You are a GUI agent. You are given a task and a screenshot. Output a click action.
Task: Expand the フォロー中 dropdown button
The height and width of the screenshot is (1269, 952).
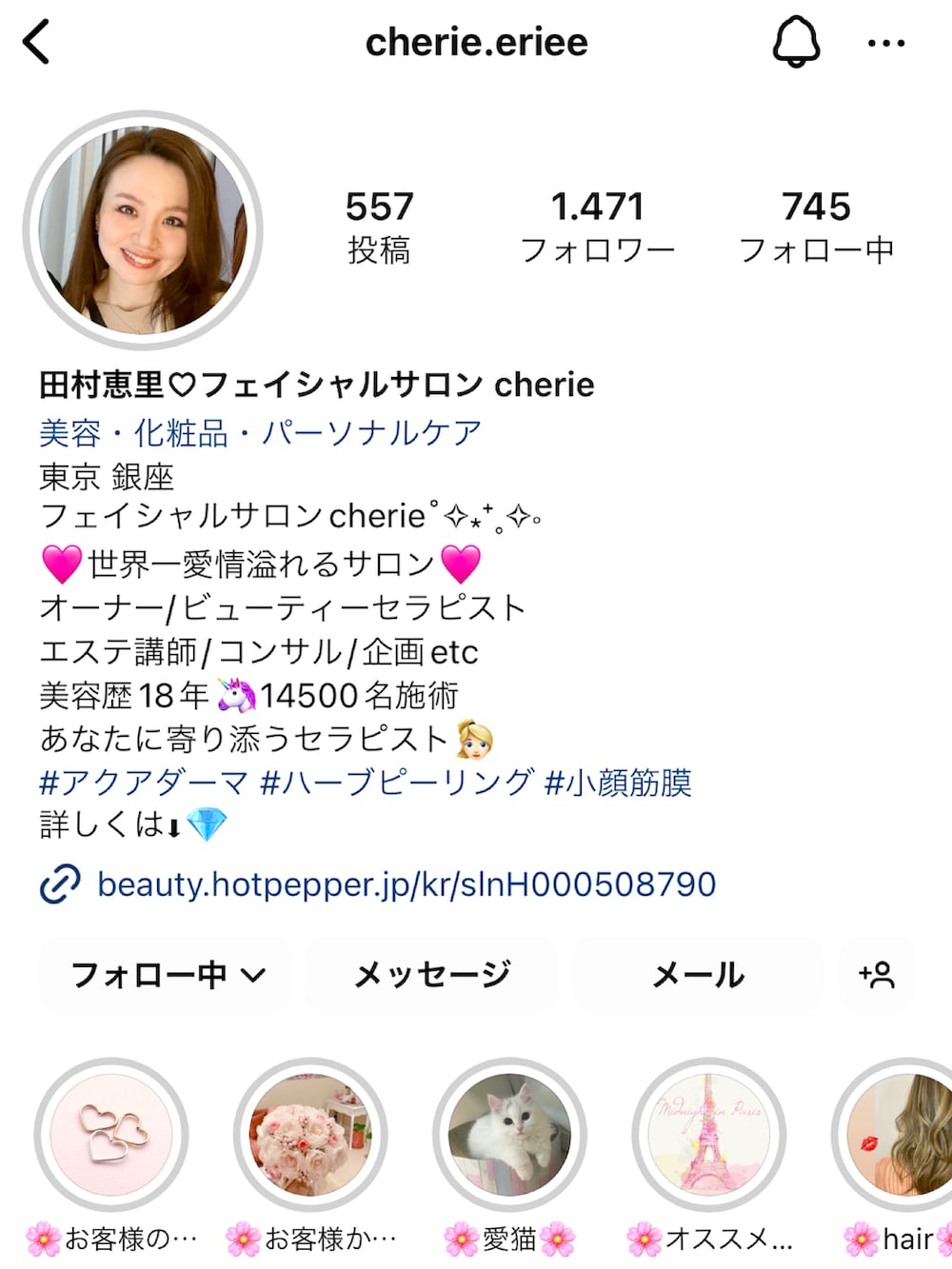pos(166,975)
